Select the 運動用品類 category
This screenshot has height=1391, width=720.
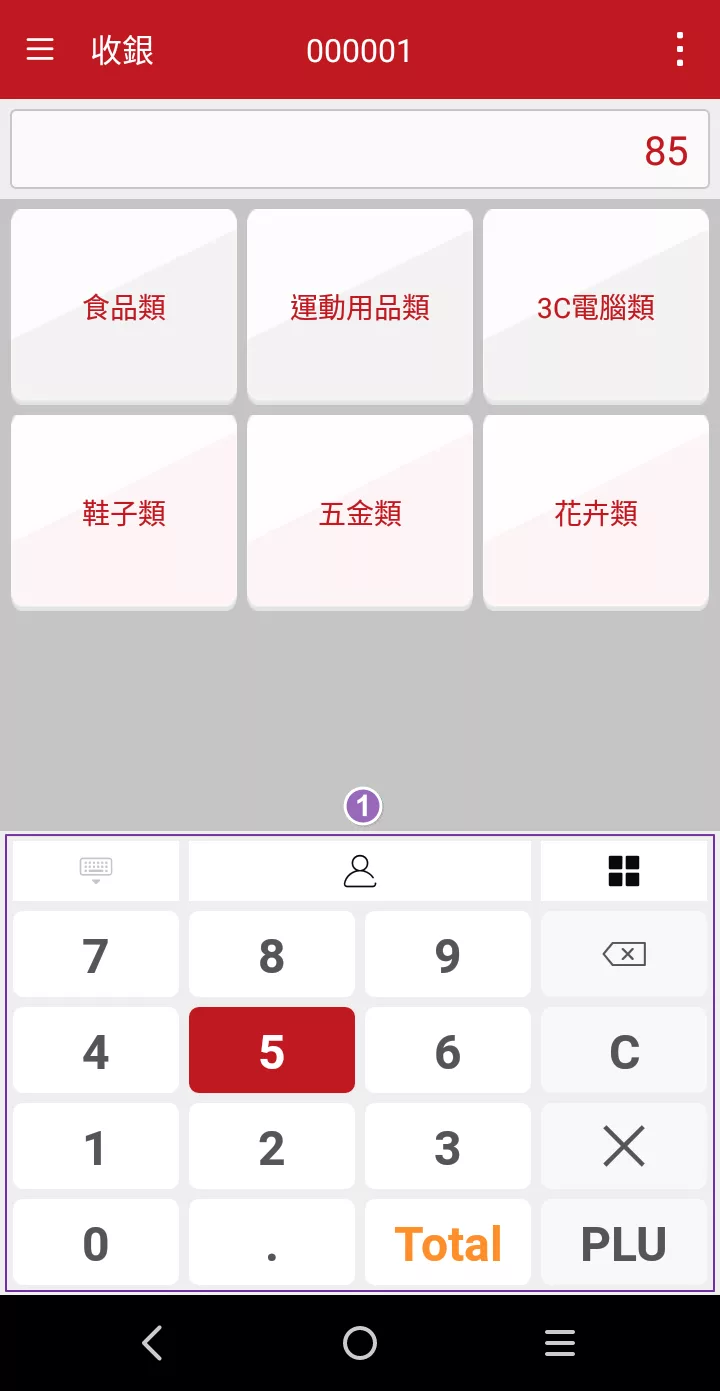[x=359, y=306]
